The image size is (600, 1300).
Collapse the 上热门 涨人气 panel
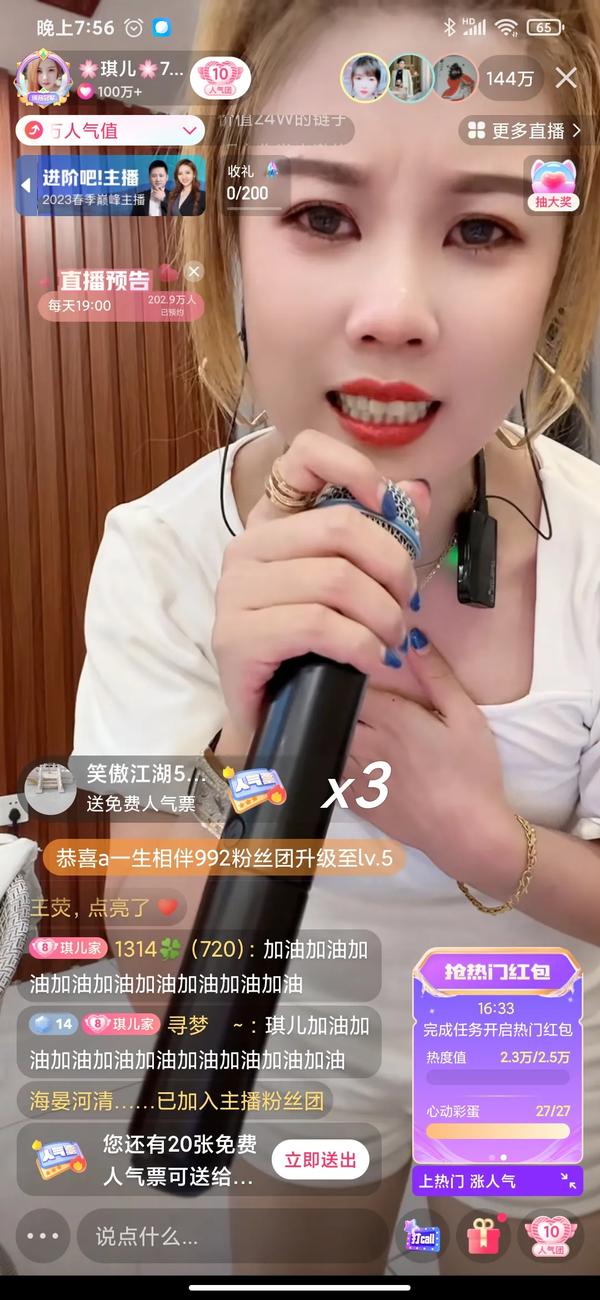[568, 1180]
